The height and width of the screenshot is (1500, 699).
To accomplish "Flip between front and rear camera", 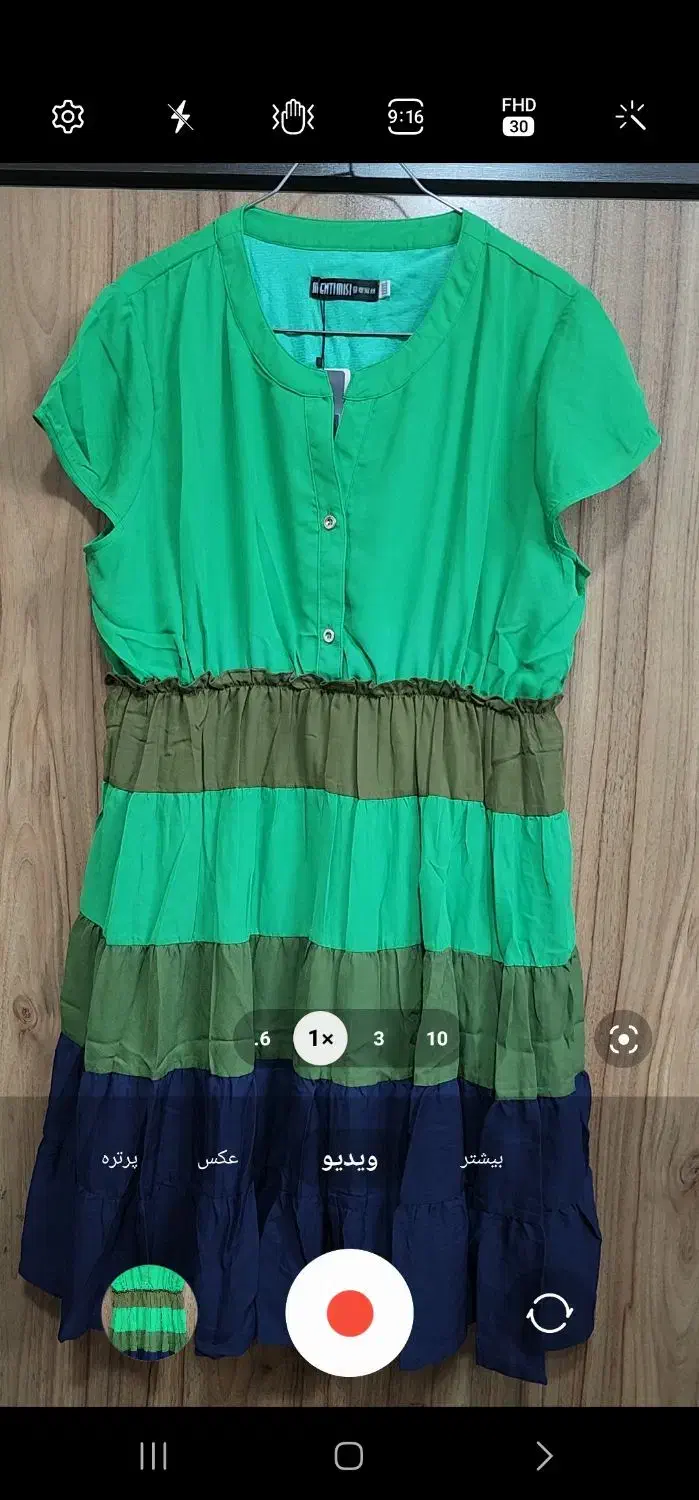I will 549,1312.
